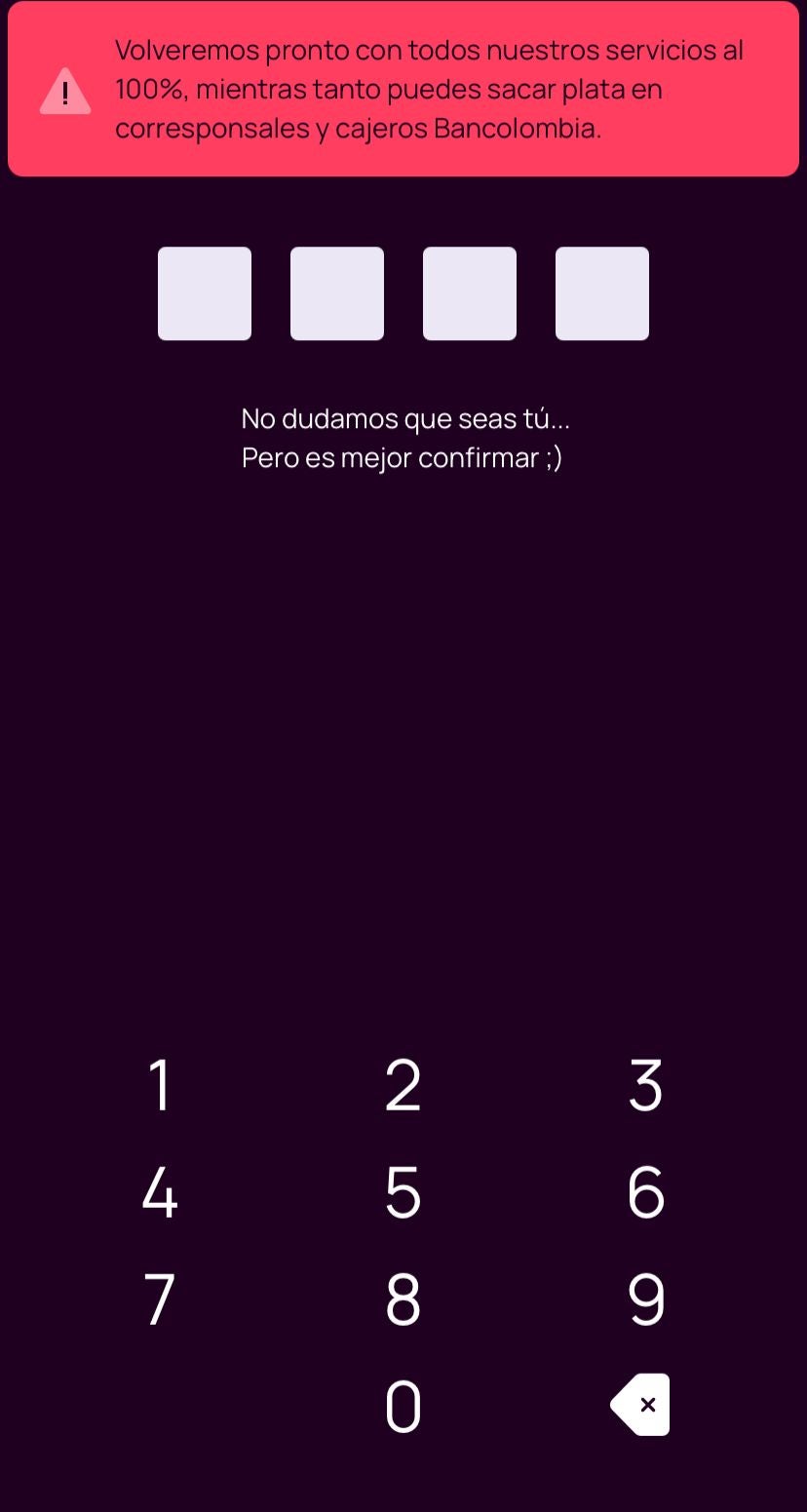The image size is (807, 1512).
Task: Tap the 4 key
Action: click(160, 1192)
